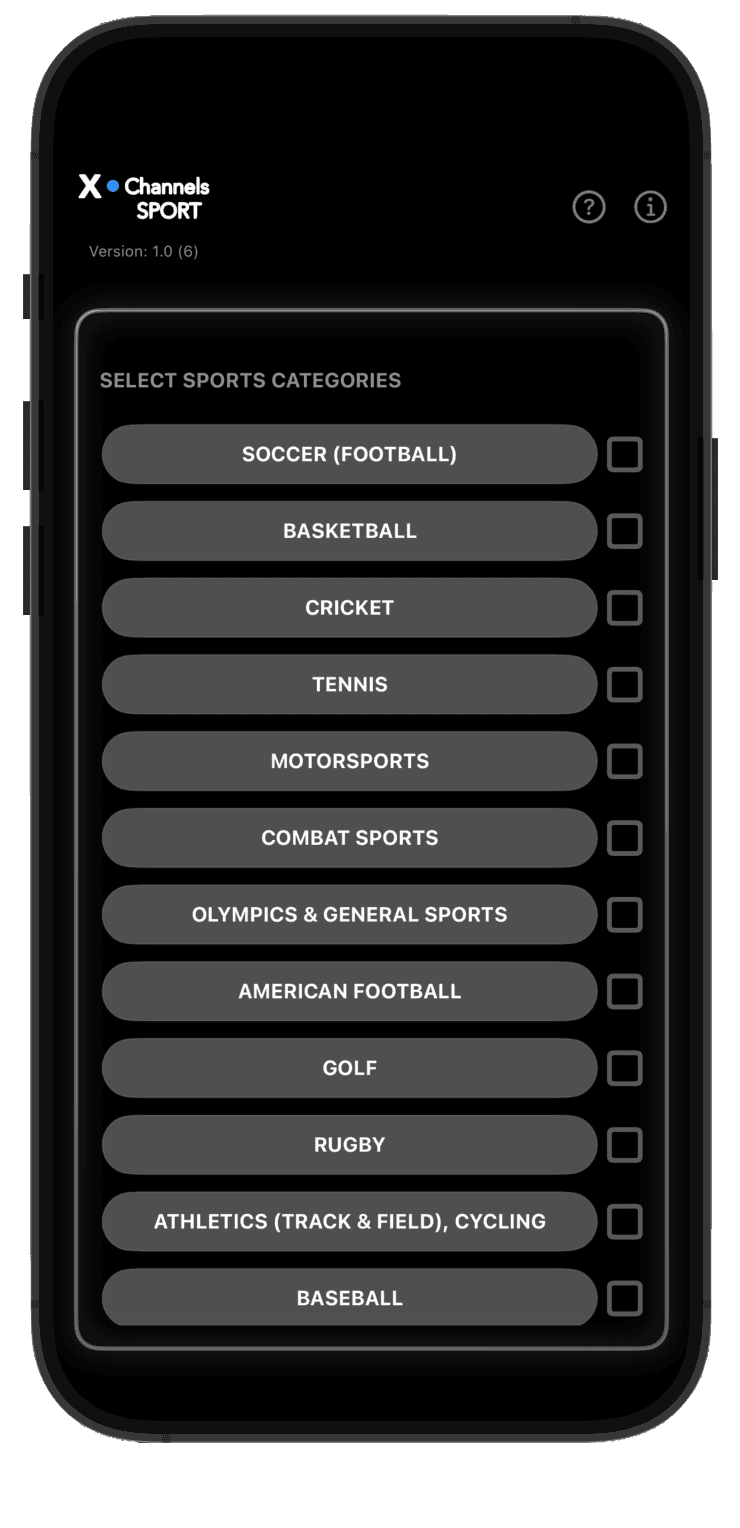Enable the Basketball checkbox
The height and width of the screenshot is (1528, 740).
tap(626, 531)
